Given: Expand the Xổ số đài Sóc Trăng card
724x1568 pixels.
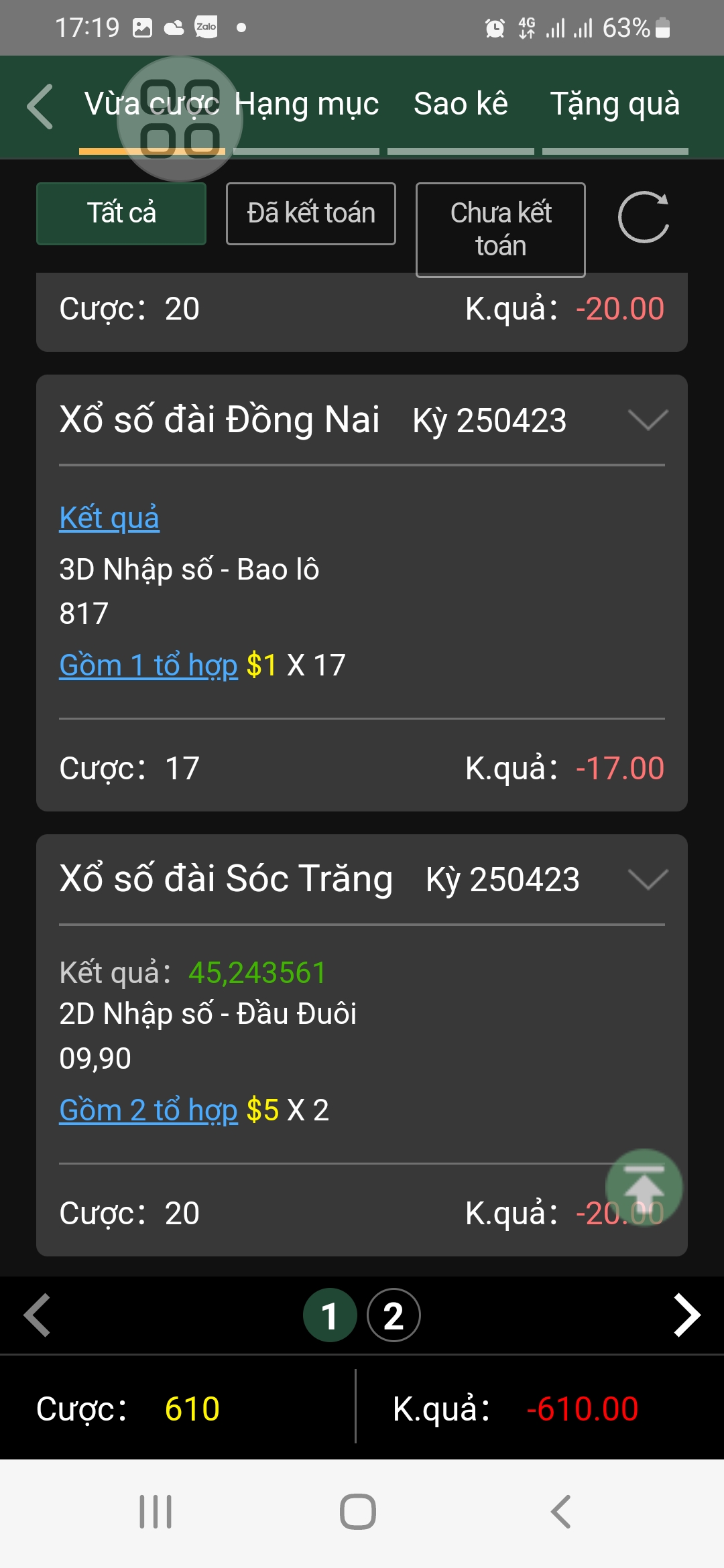Looking at the screenshot, I should pyautogui.click(x=648, y=879).
